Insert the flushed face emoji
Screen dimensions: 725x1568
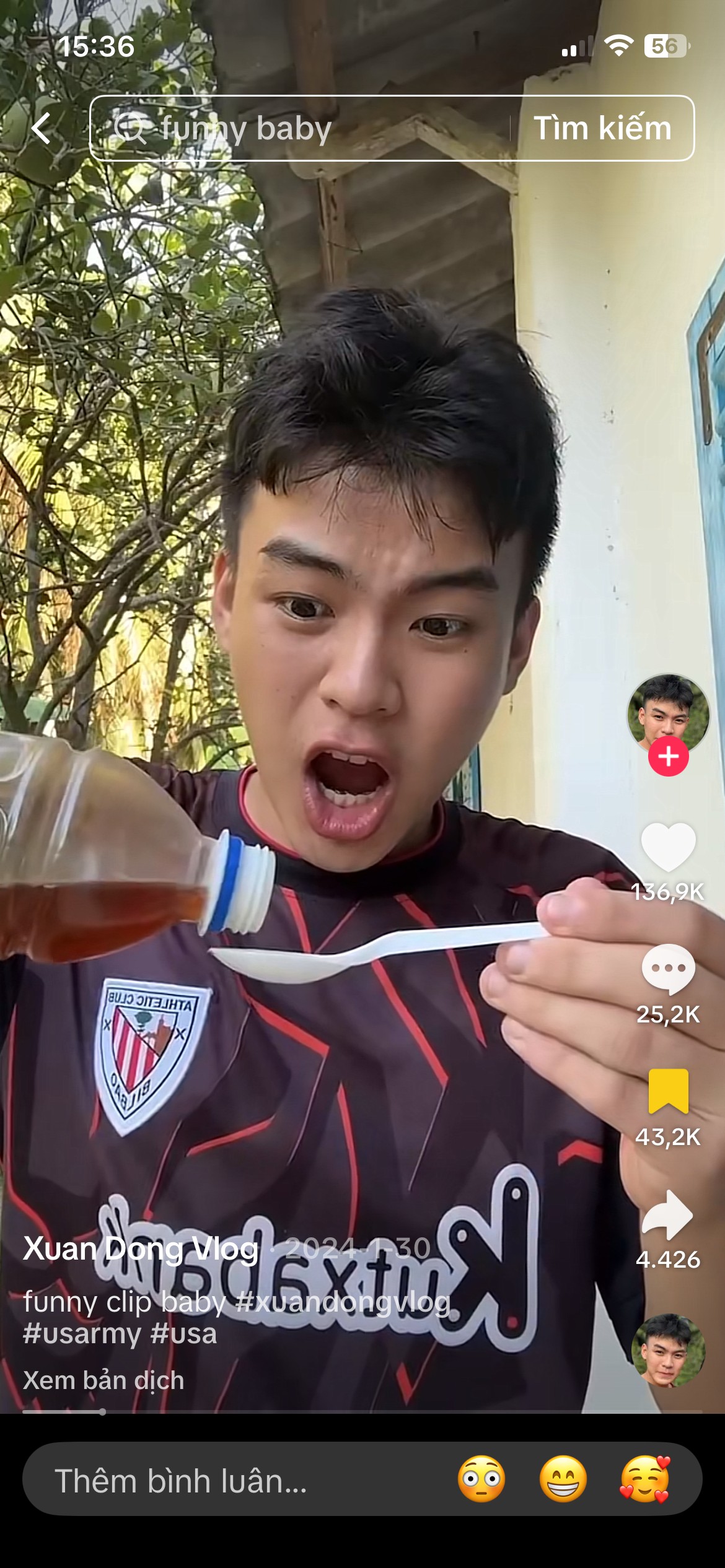click(481, 1479)
